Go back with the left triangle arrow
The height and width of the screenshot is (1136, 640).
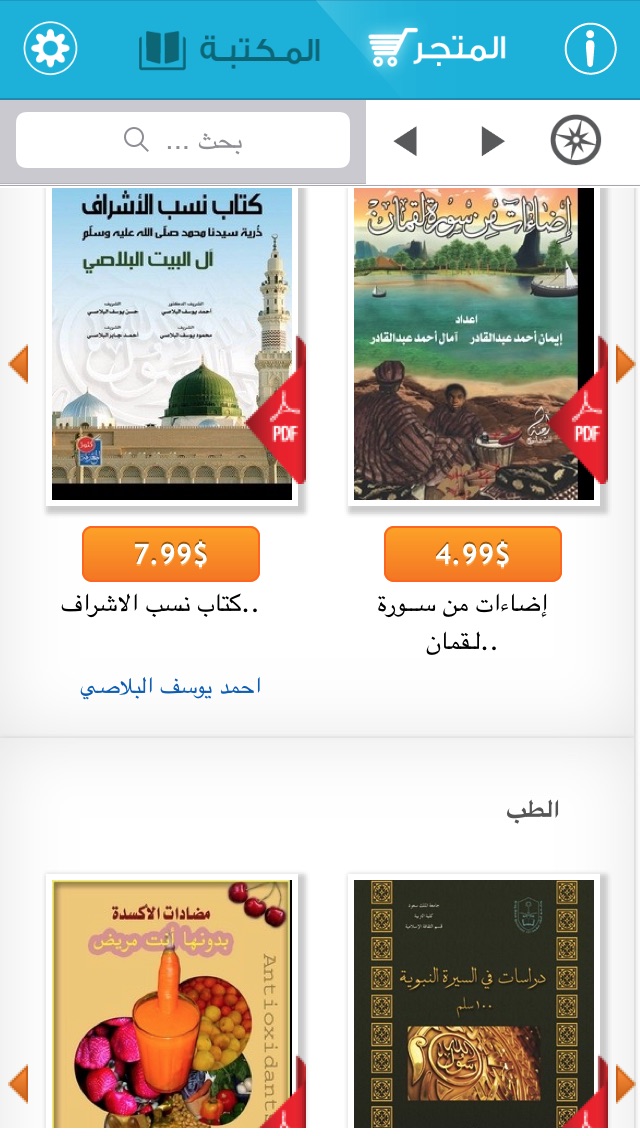coord(405,141)
